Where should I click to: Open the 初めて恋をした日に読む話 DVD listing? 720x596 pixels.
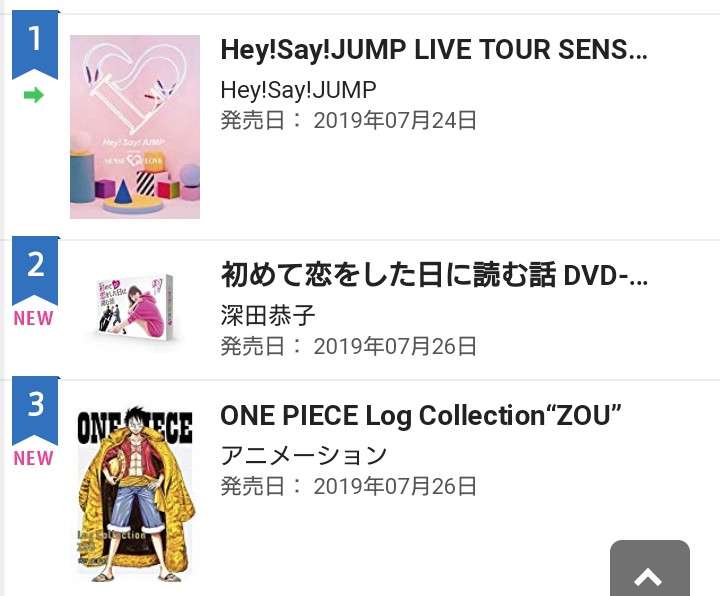[x=433, y=275]
